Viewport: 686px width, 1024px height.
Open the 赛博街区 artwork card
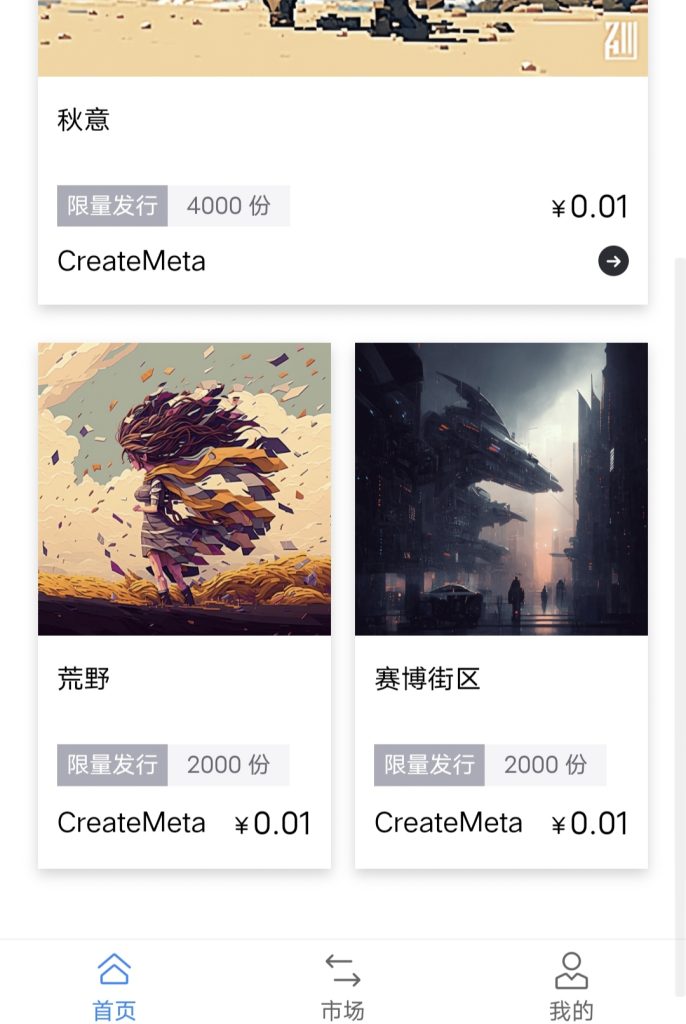click(501, 490)
